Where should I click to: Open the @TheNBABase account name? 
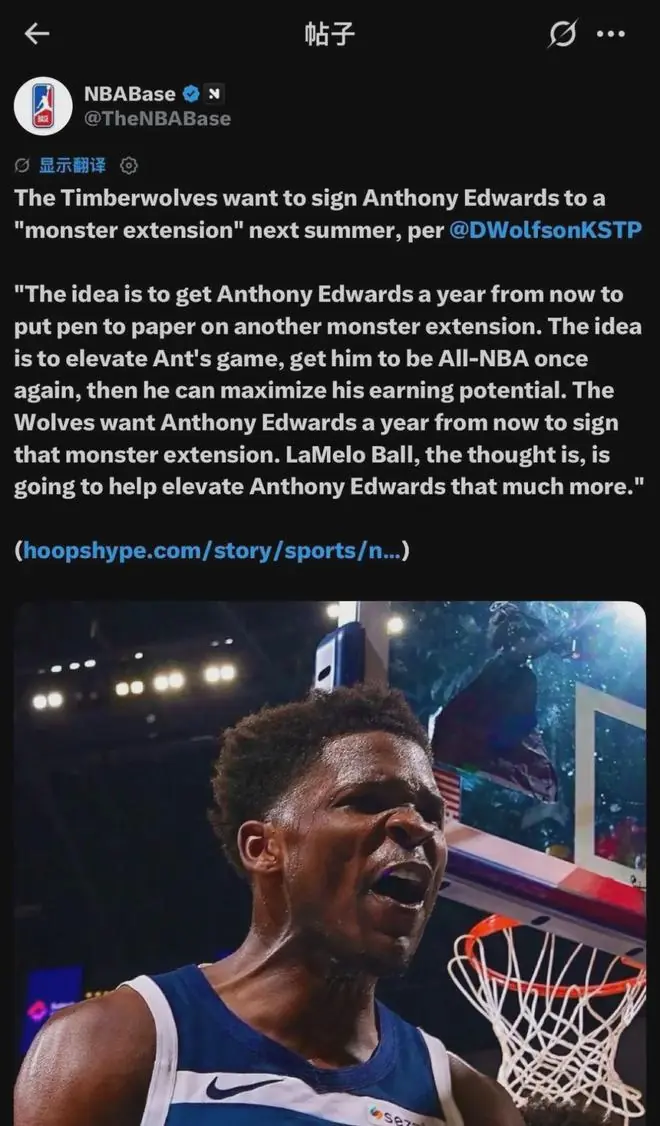(157, 118)
